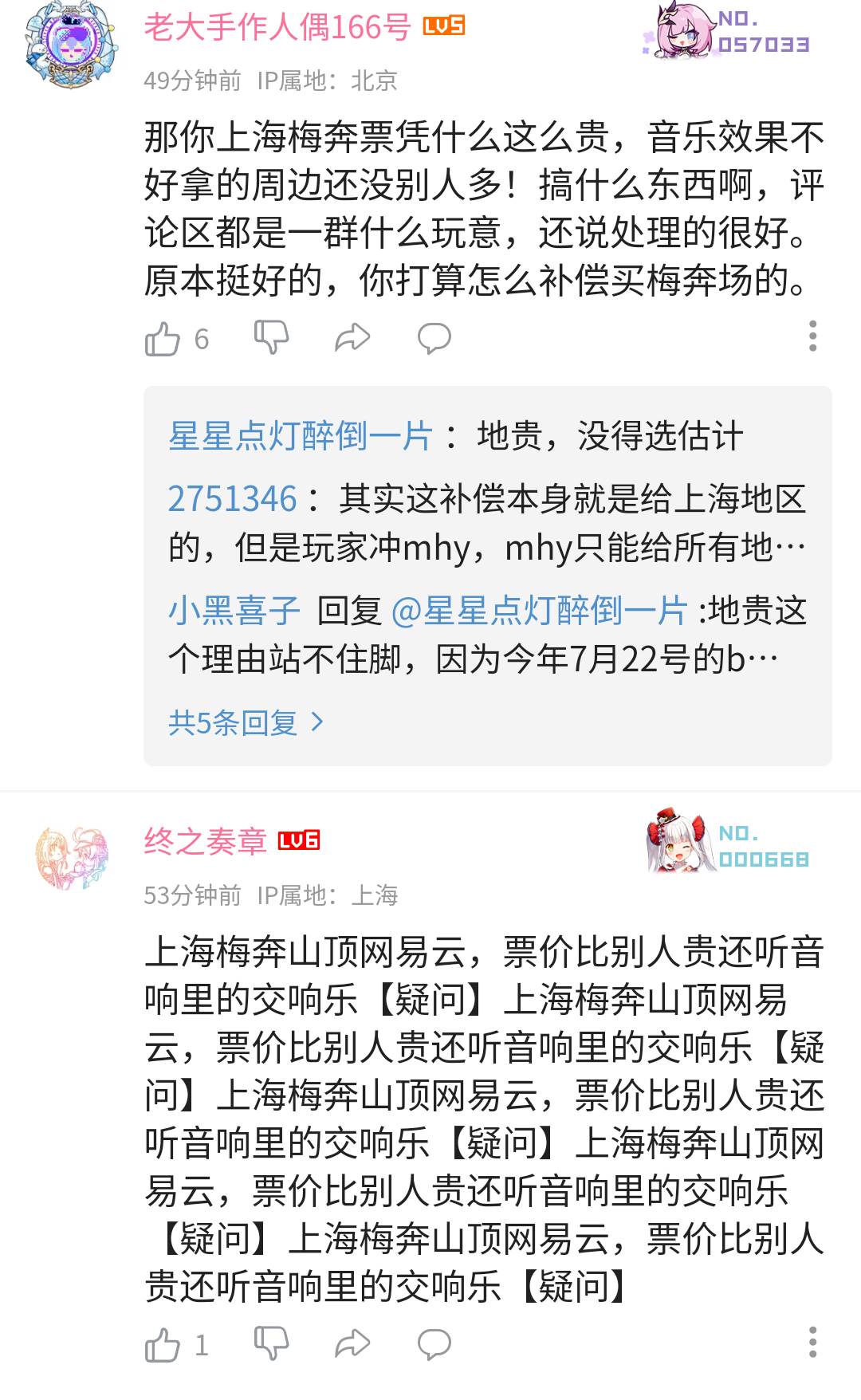
Task: Open overflow menu on 老大手作人偶166号's comment
Action: tap(812, 336)
